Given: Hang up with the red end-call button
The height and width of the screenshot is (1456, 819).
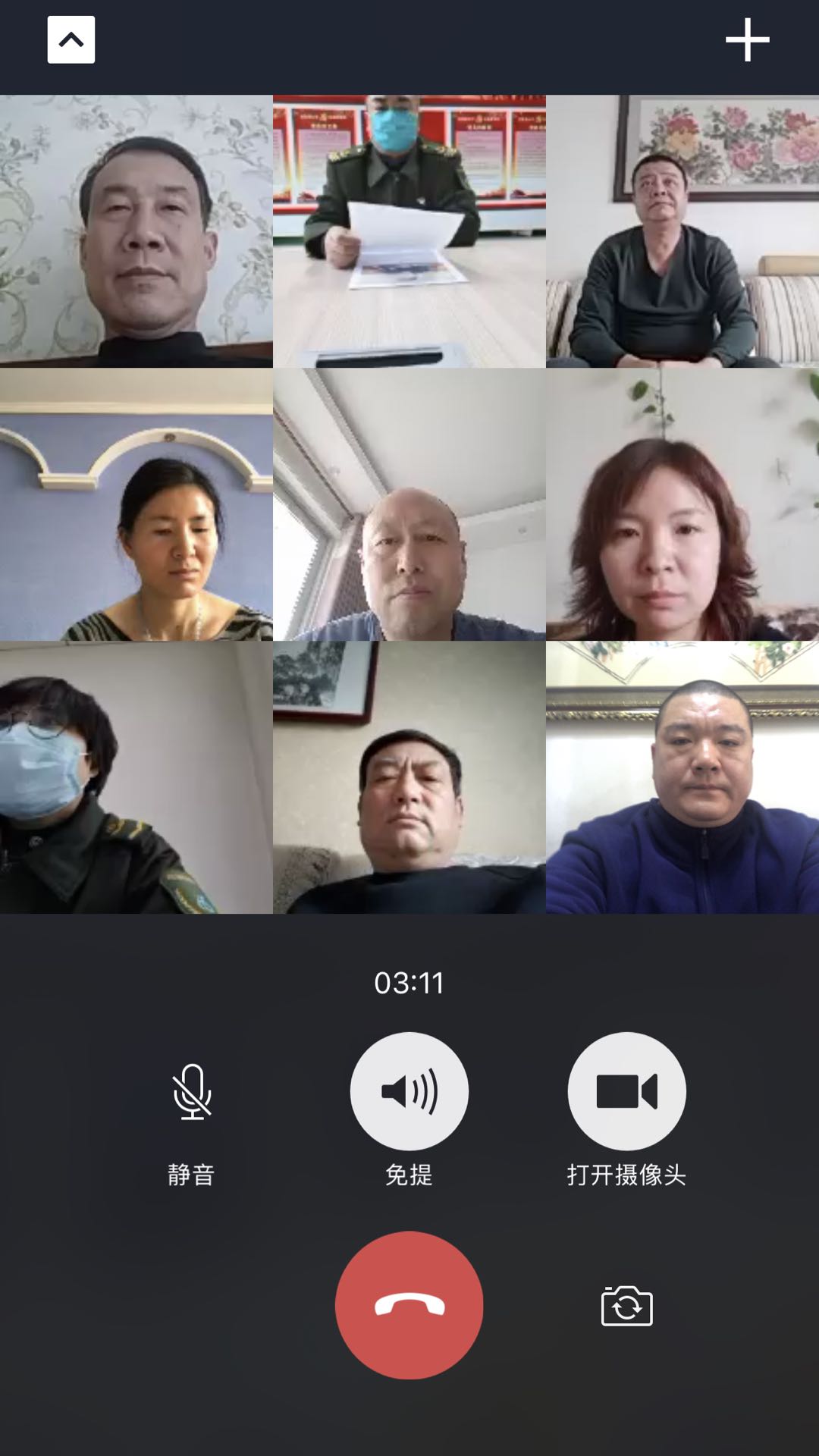Looking at the screenshot, I should [409, 1305].
